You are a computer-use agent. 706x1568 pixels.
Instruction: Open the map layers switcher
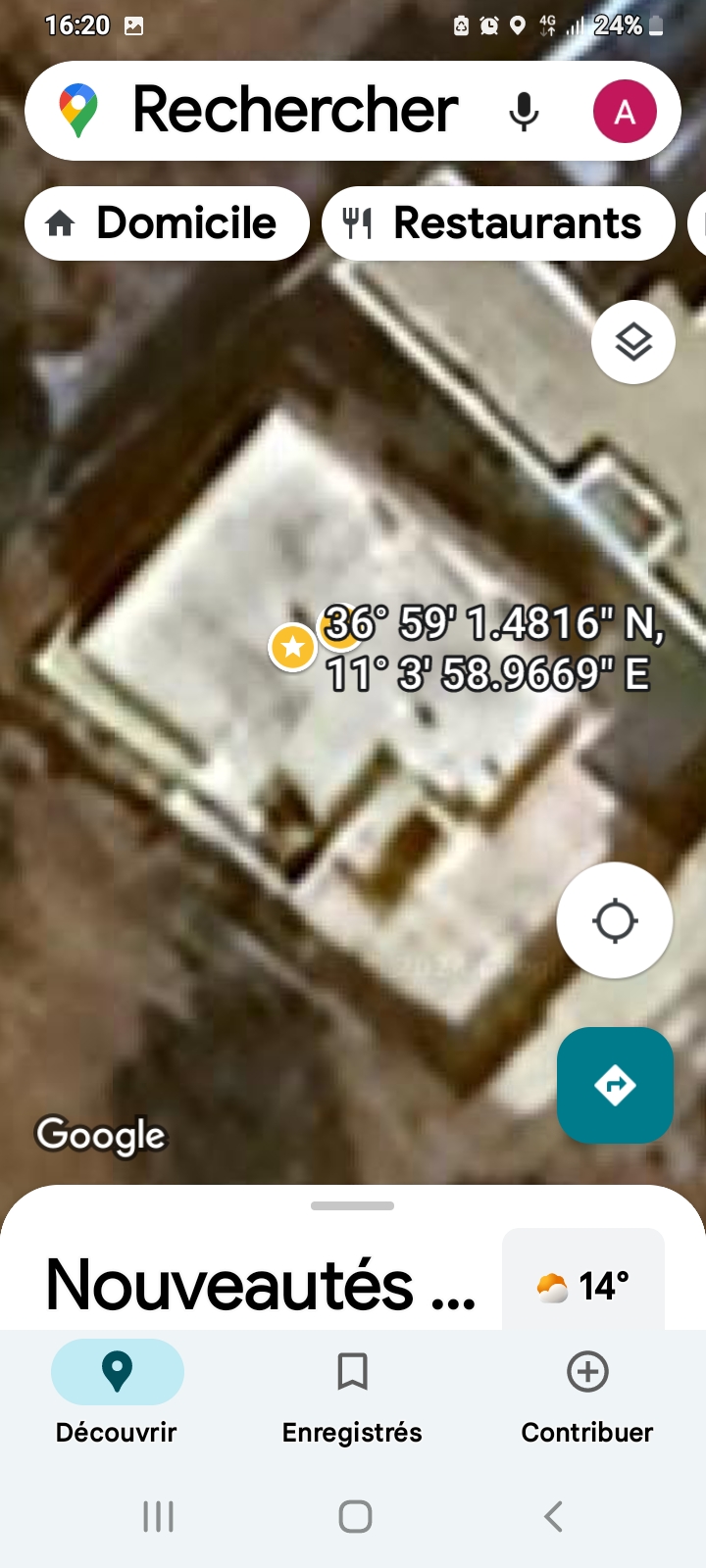click(632, 341)
